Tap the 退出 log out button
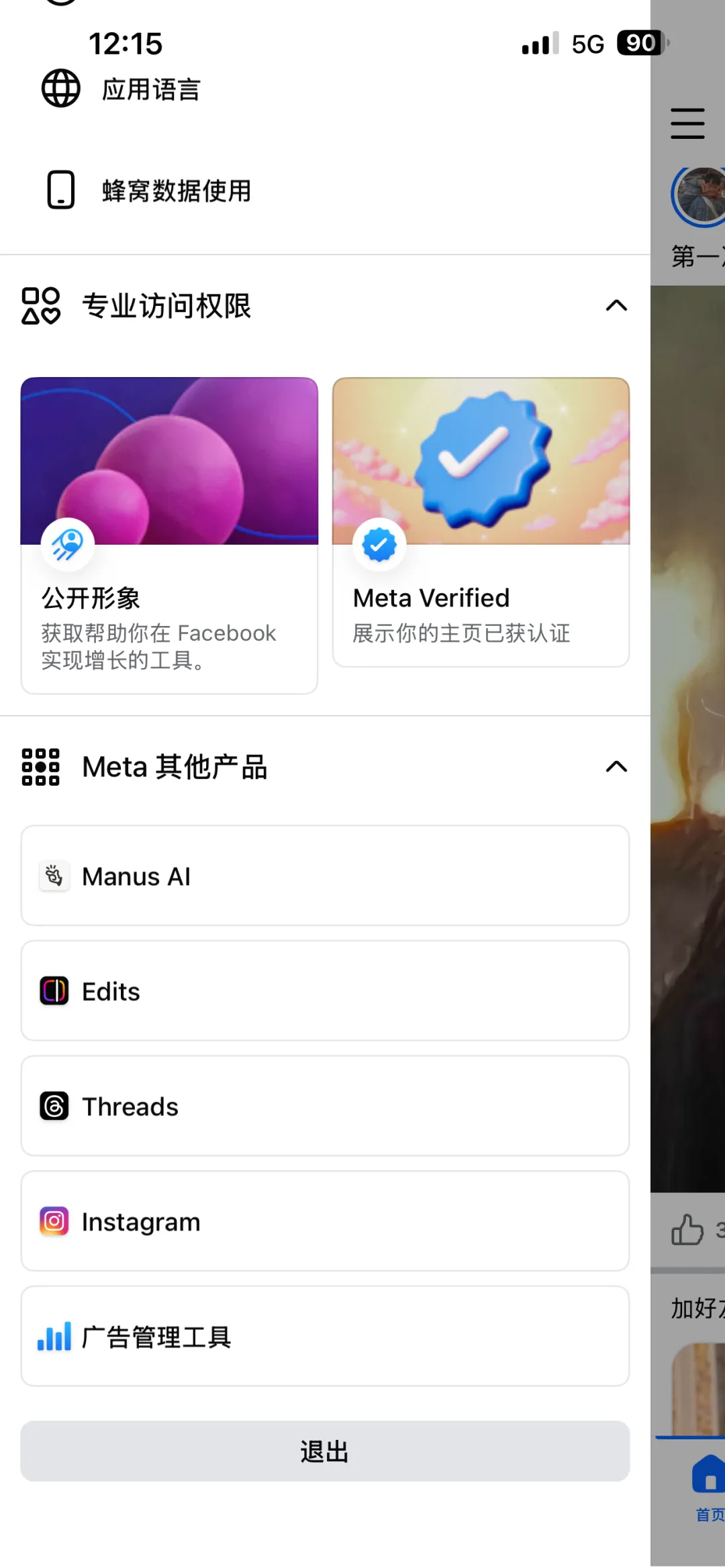725x1568 pixels. tap(325, 1451)
